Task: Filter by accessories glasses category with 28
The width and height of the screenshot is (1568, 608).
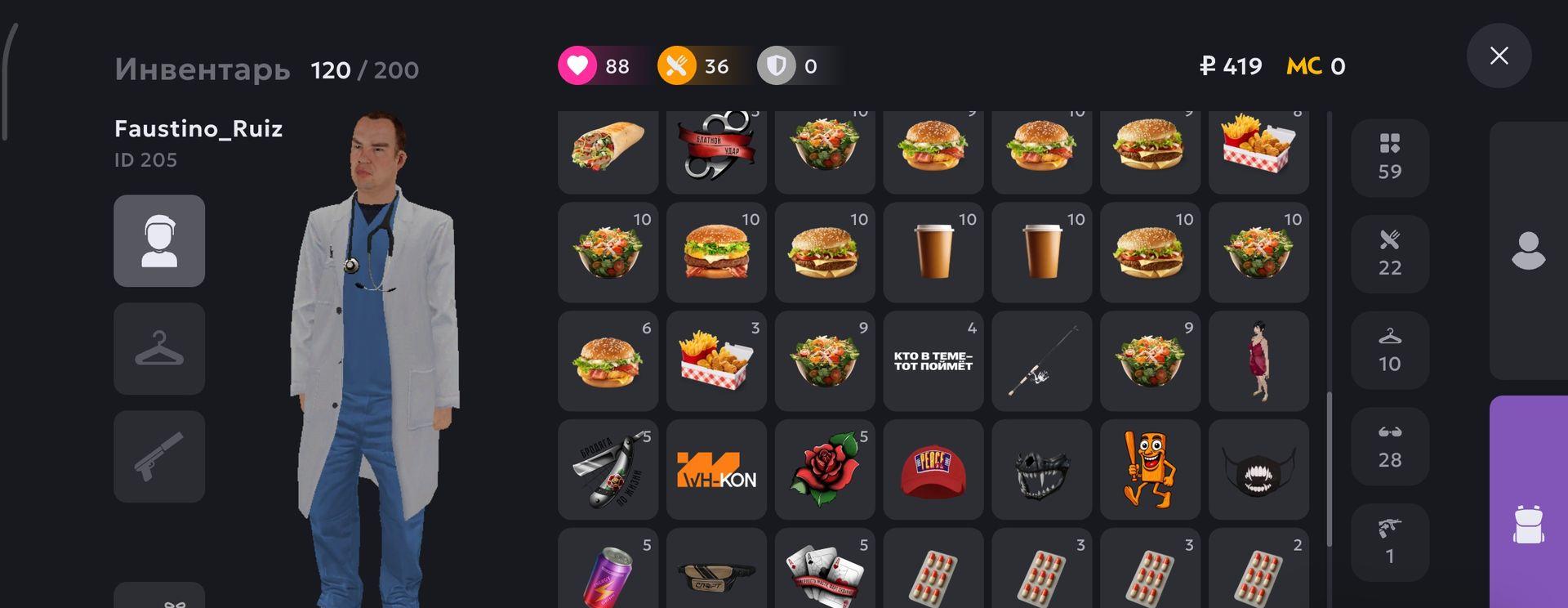Action: coord(1389,446)
